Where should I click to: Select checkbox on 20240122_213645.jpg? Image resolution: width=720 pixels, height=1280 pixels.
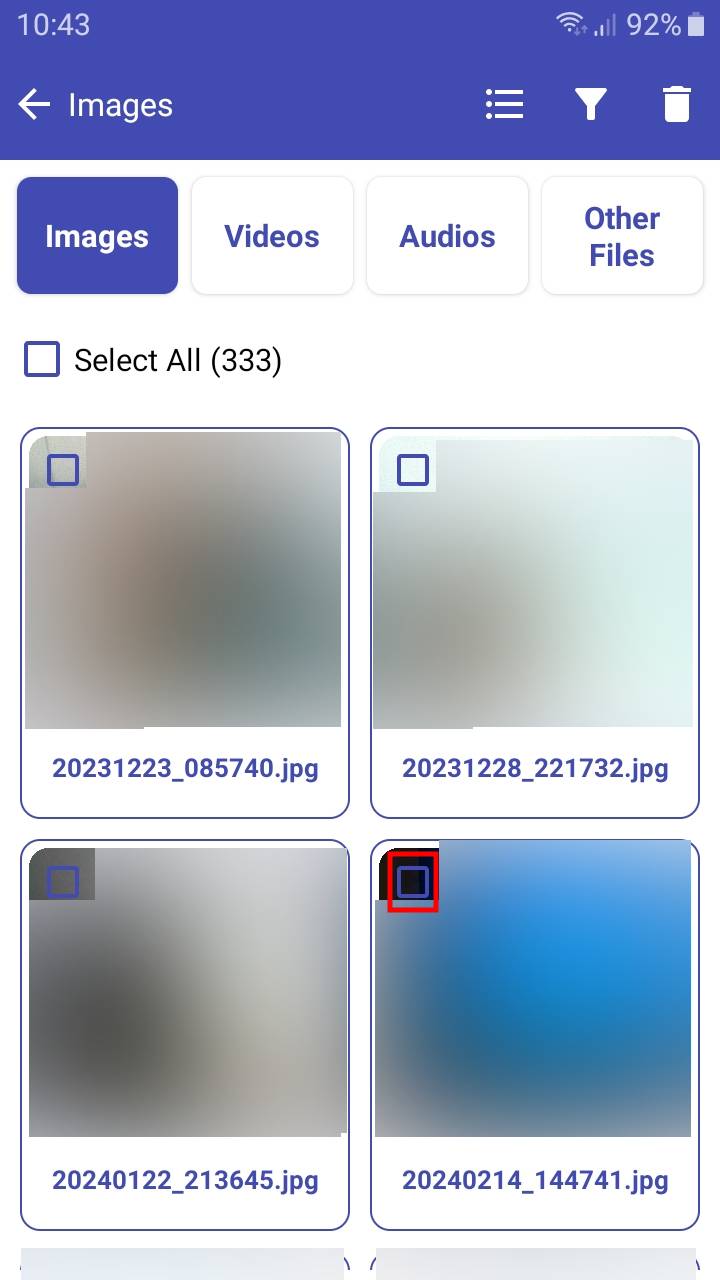point(63,882)
